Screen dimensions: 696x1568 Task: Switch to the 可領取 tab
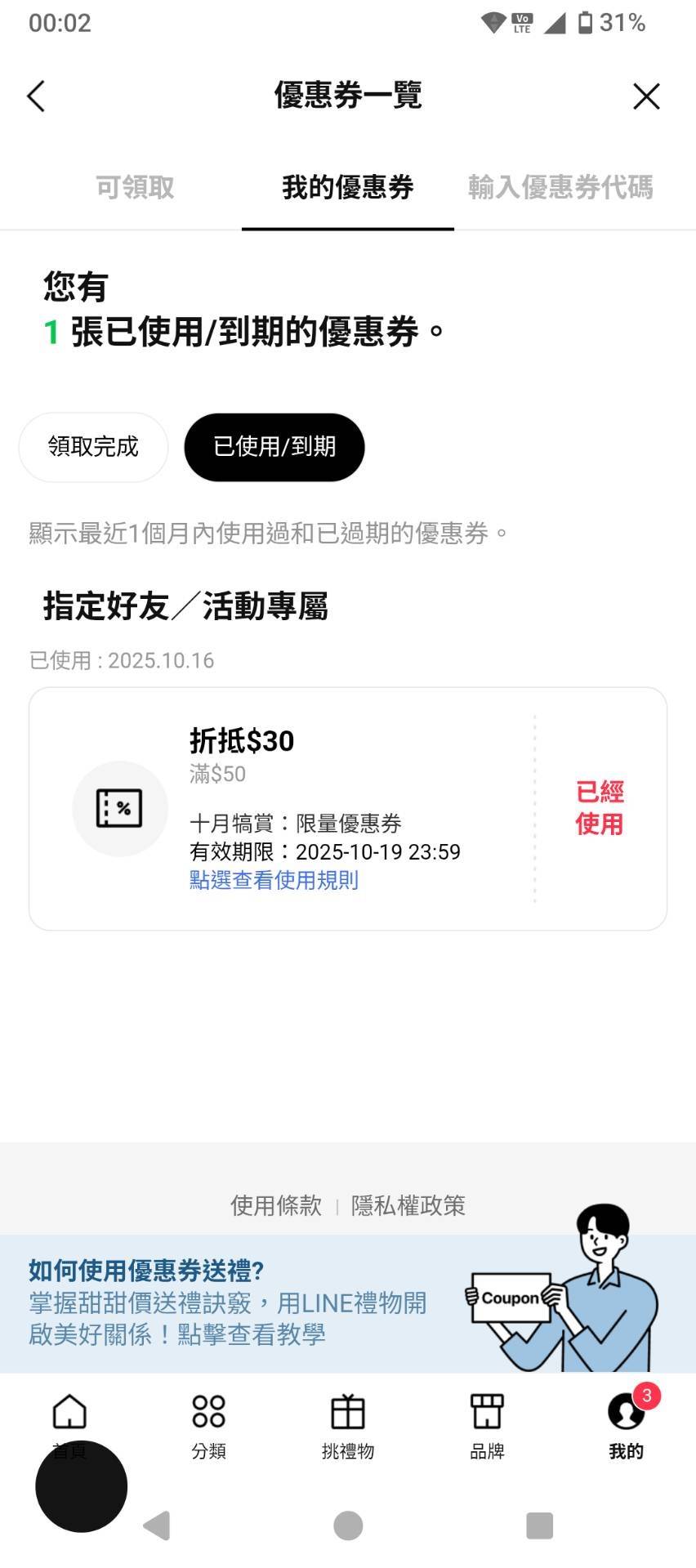pyautogui.click(x=135, y=188)
